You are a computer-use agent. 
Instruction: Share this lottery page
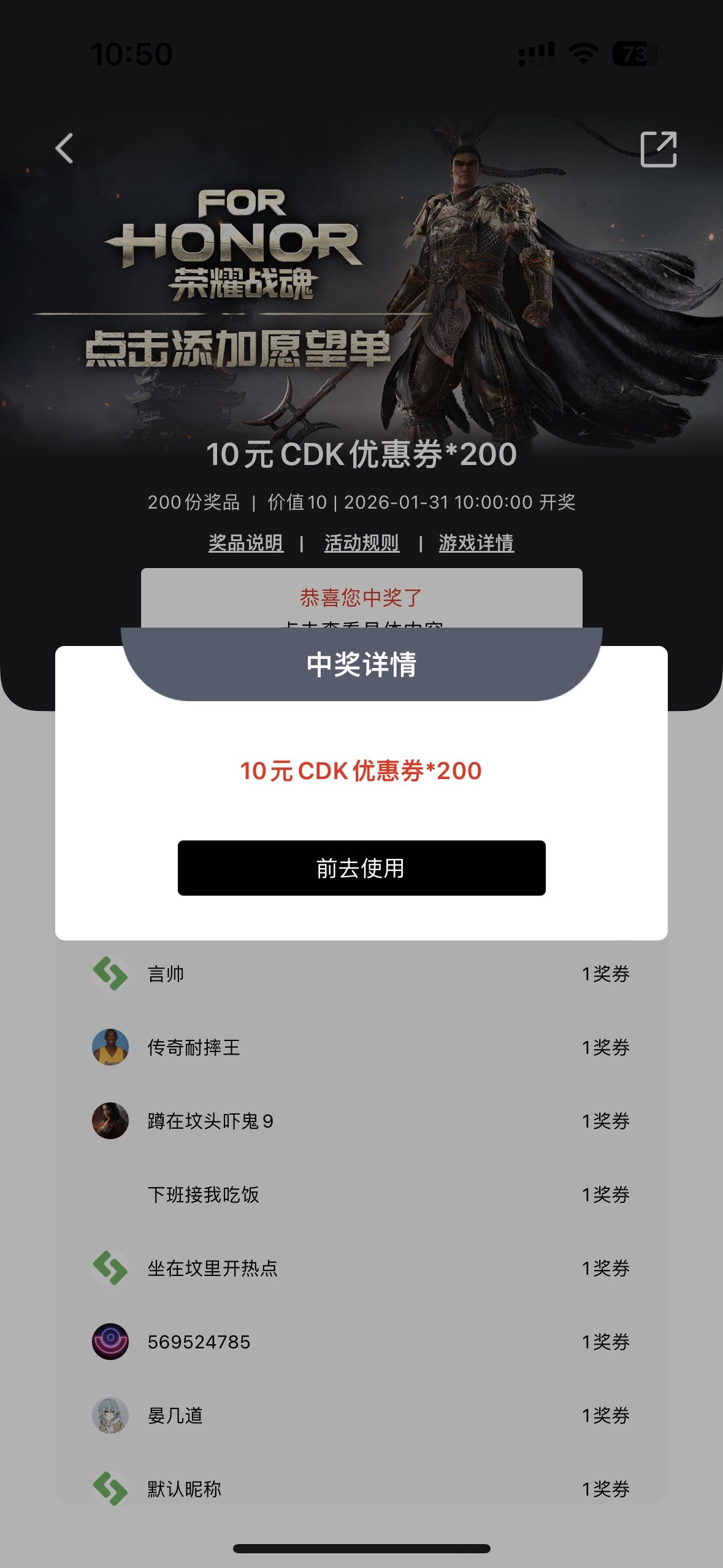coord(658,148)
